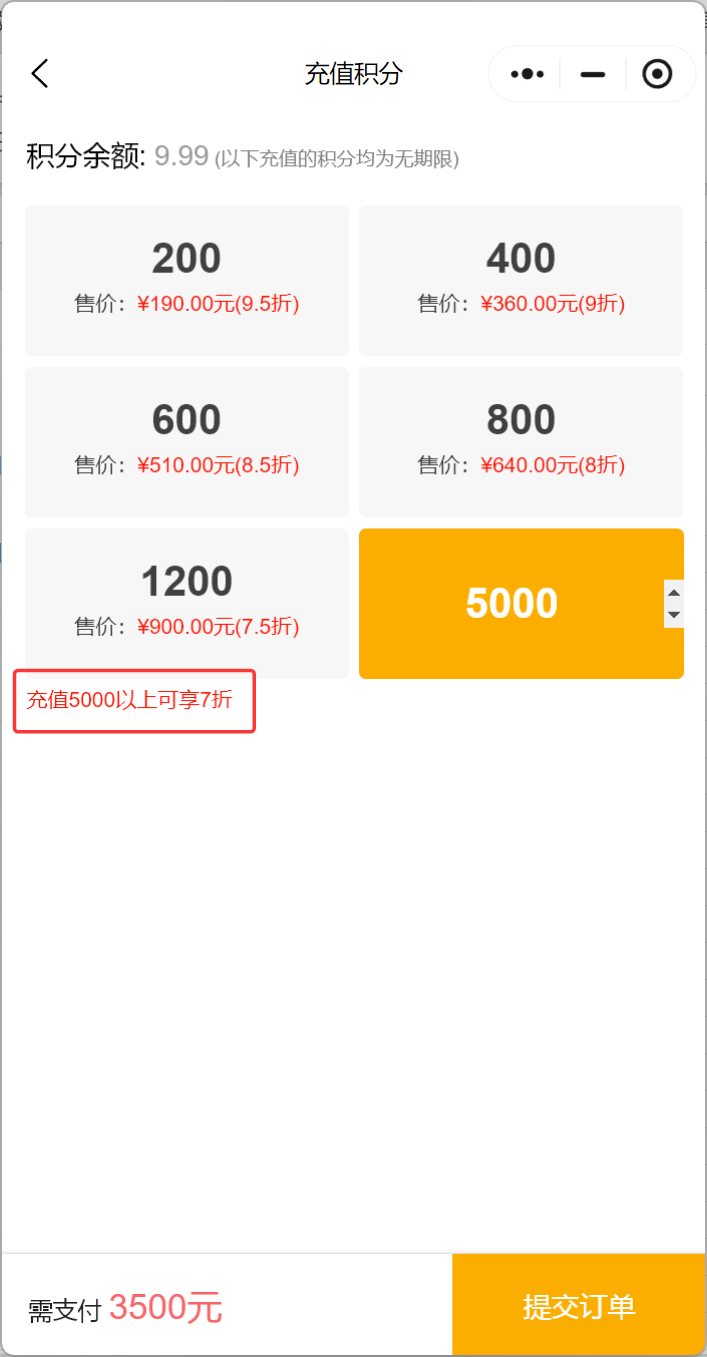Choose the 400 points recharge option
Screen dimensions: 707x1357
tap(521, 280)
